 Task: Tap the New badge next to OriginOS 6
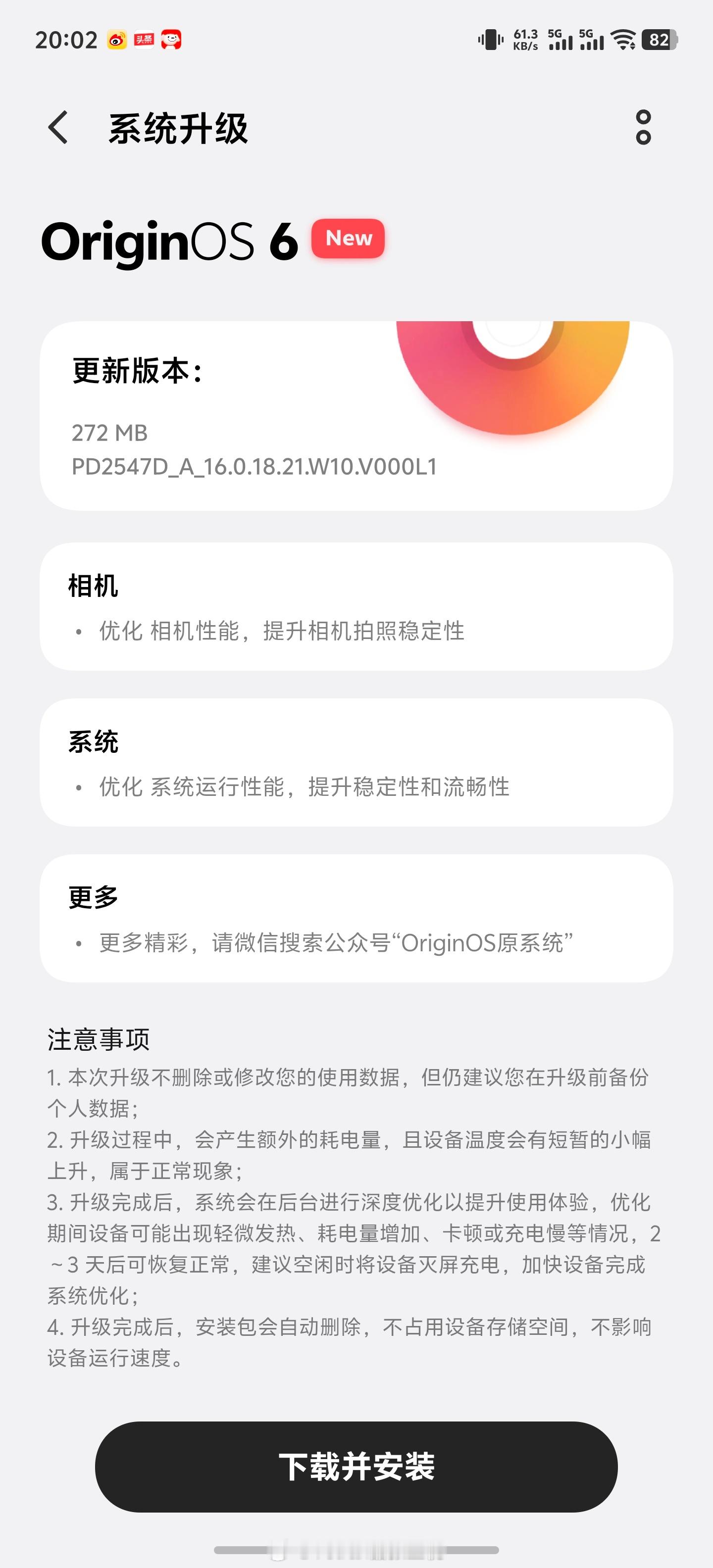pos(348,239)
